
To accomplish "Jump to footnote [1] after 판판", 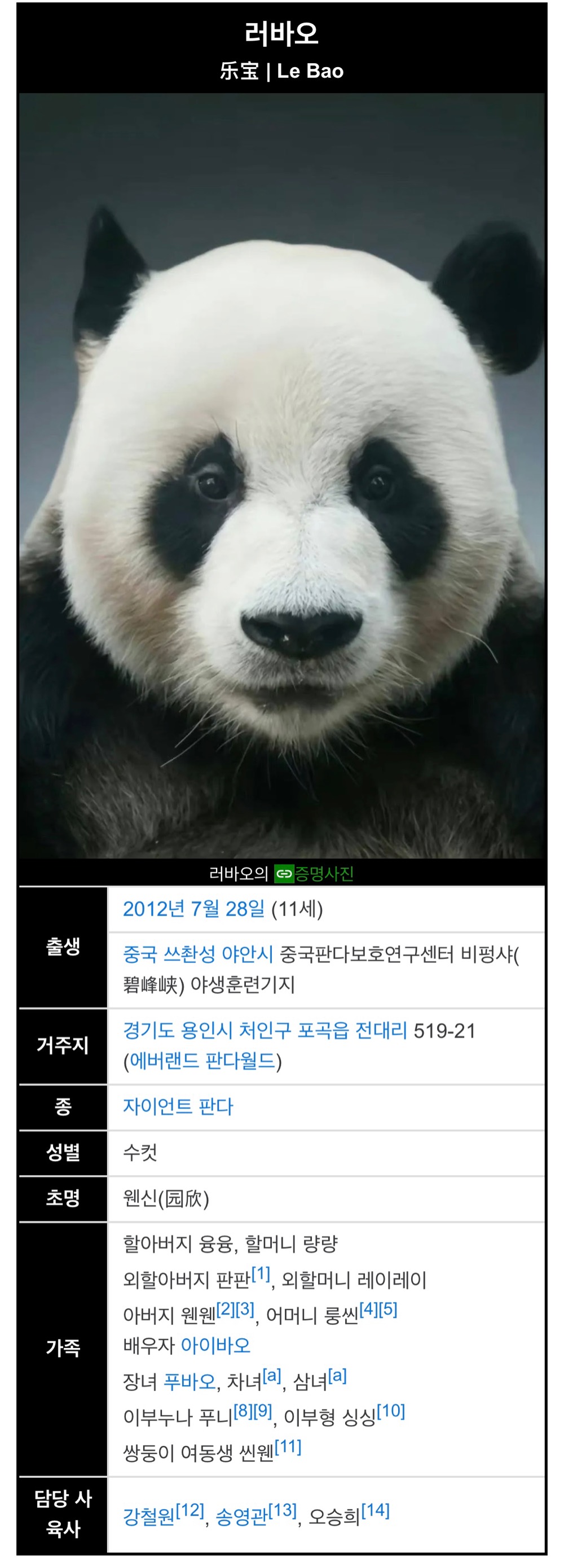I will 261,1273.
